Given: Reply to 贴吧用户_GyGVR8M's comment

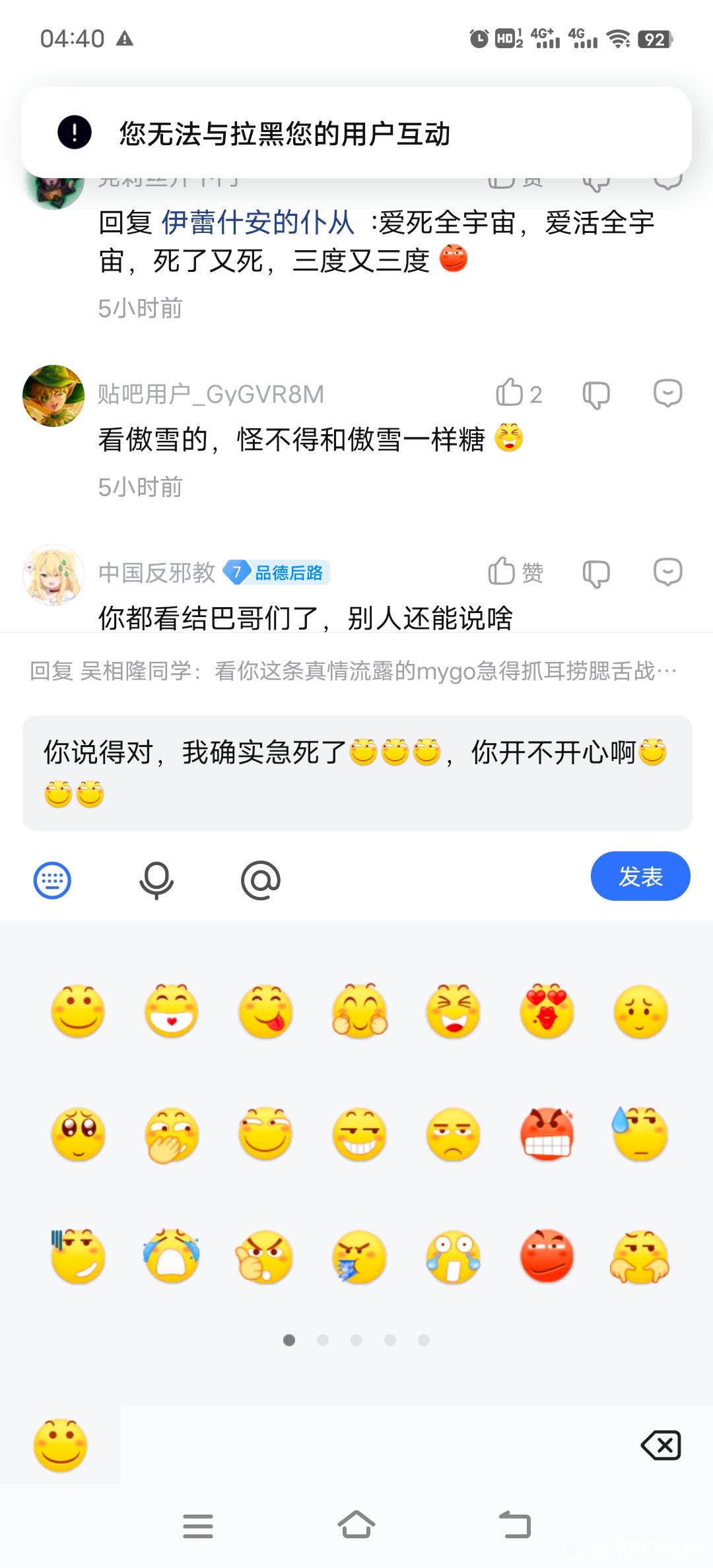Looking at the screenshot, I should click(667, 393).
